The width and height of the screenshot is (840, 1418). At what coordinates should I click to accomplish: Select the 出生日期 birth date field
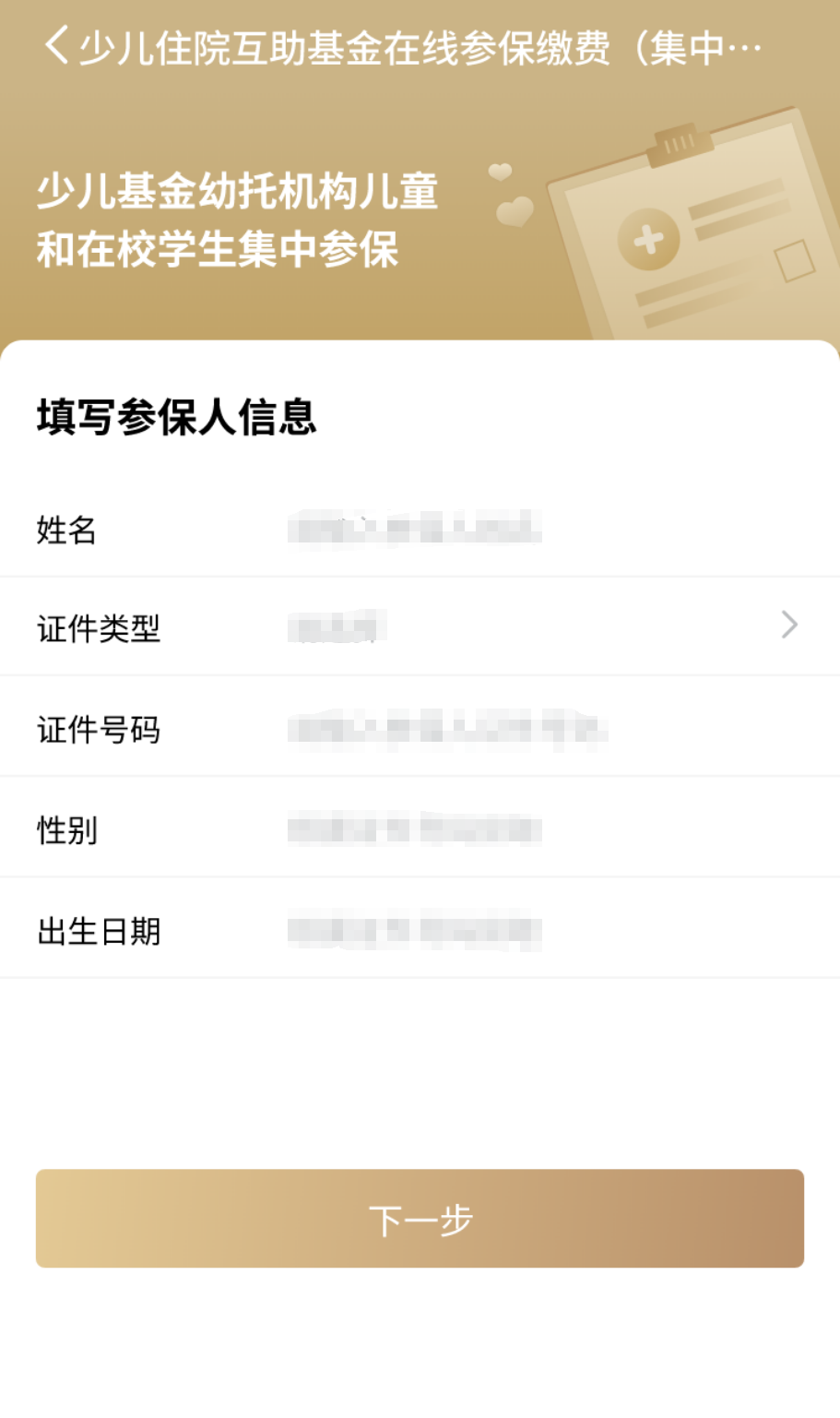[415, 930]
